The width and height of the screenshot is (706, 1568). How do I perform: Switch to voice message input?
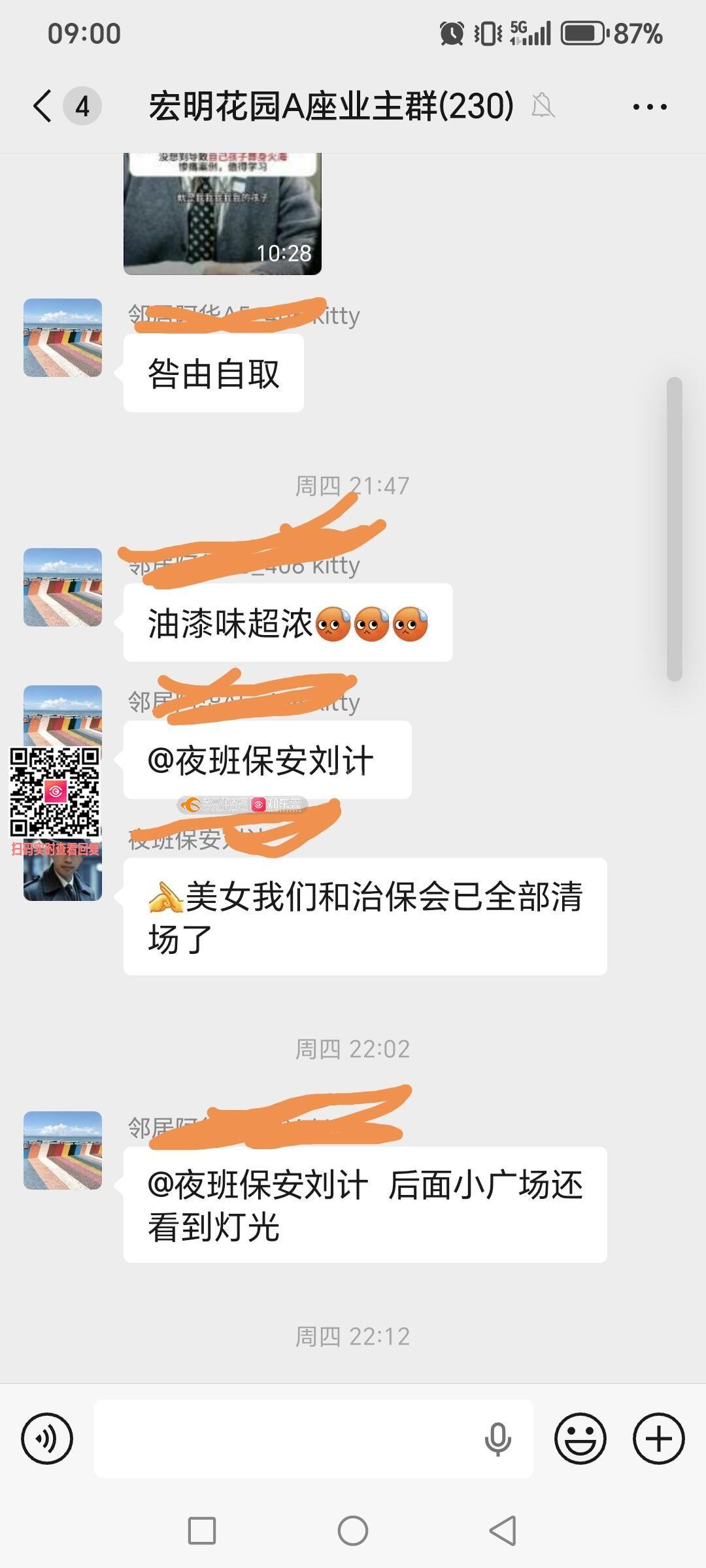[x=47, y=1438]
